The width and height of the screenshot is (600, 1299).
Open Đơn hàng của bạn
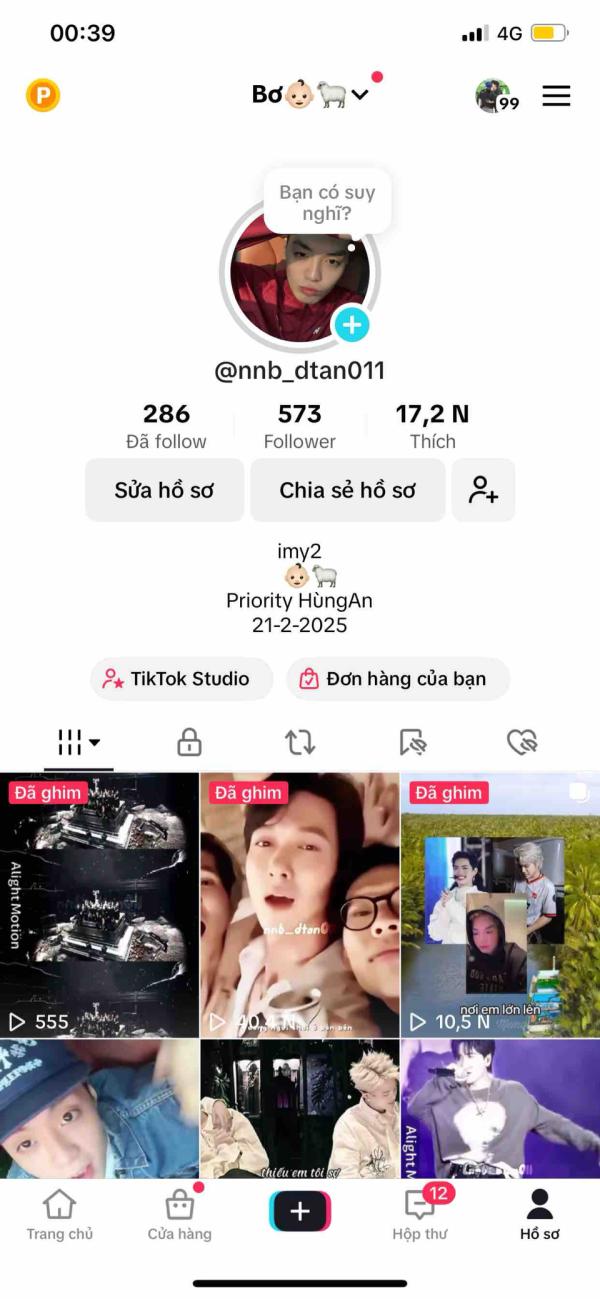click(x=398, y=679)
